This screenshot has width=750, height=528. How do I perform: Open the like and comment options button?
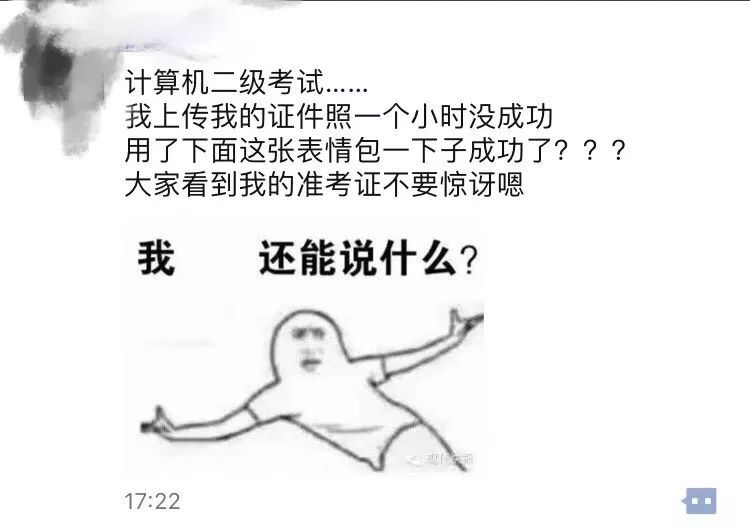pos(700,499)
